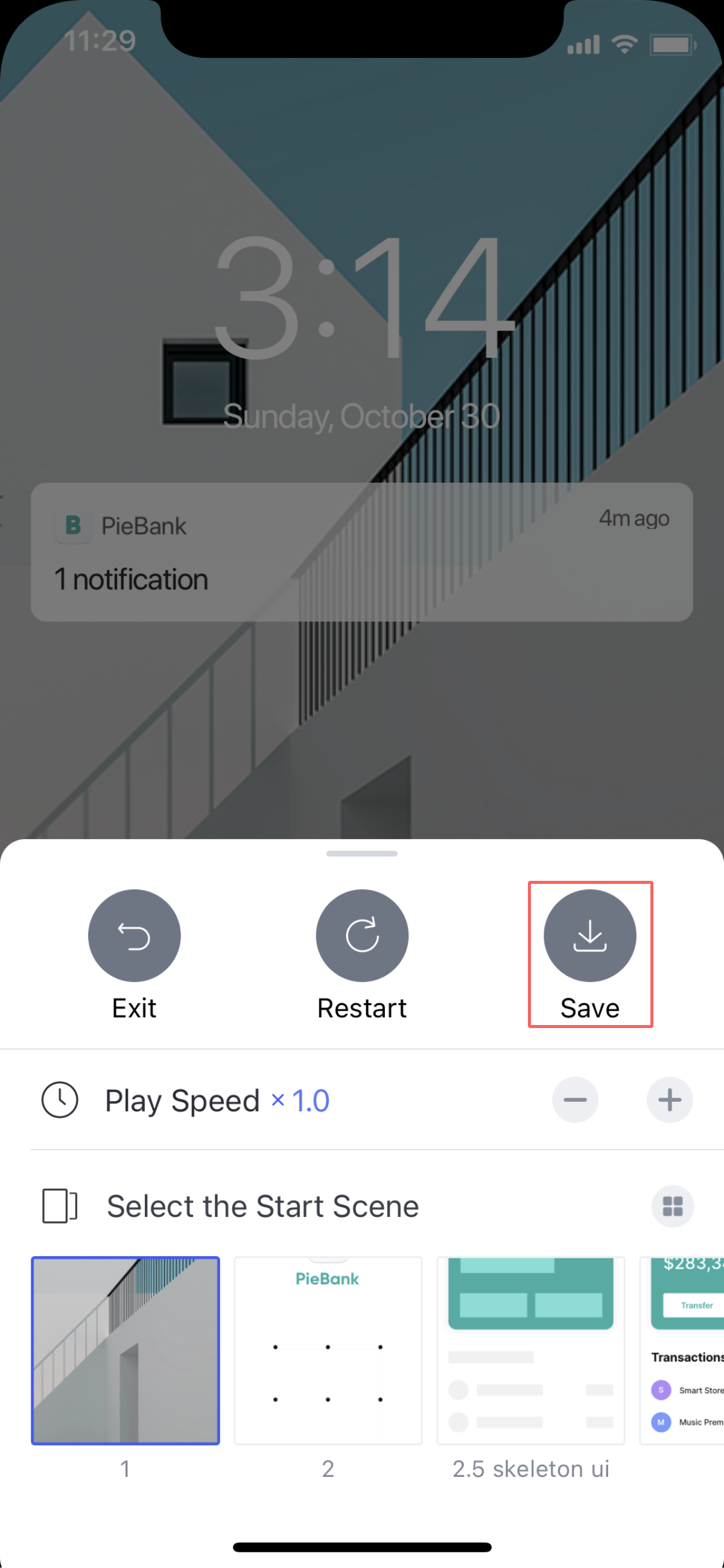Restart the prototype playback
This screenshot has width=724, height=1568.
361,936
